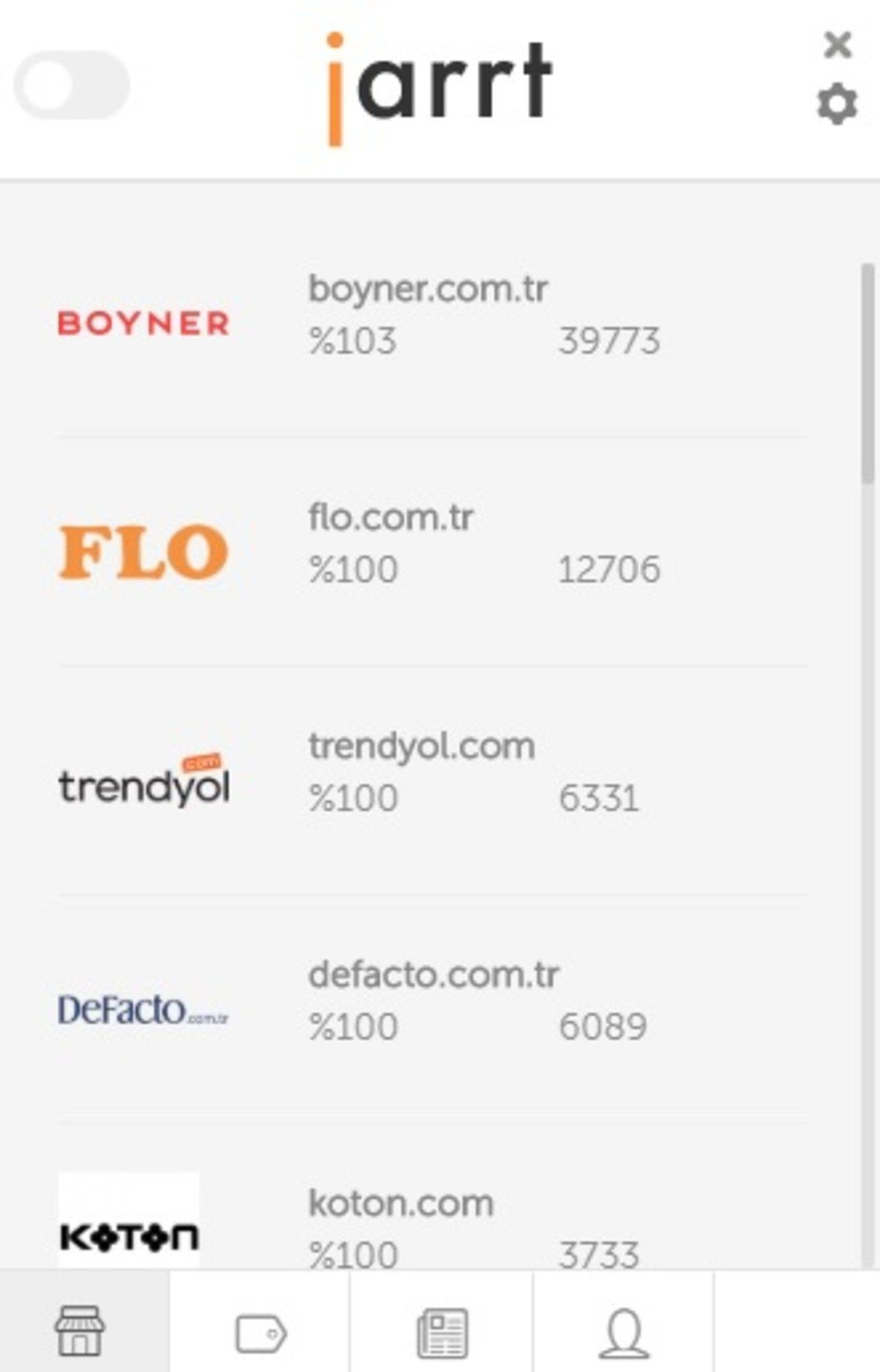Click the Koton brand logo
The height and width of the screenshot is (1372, 880).
coord(128,1236)
